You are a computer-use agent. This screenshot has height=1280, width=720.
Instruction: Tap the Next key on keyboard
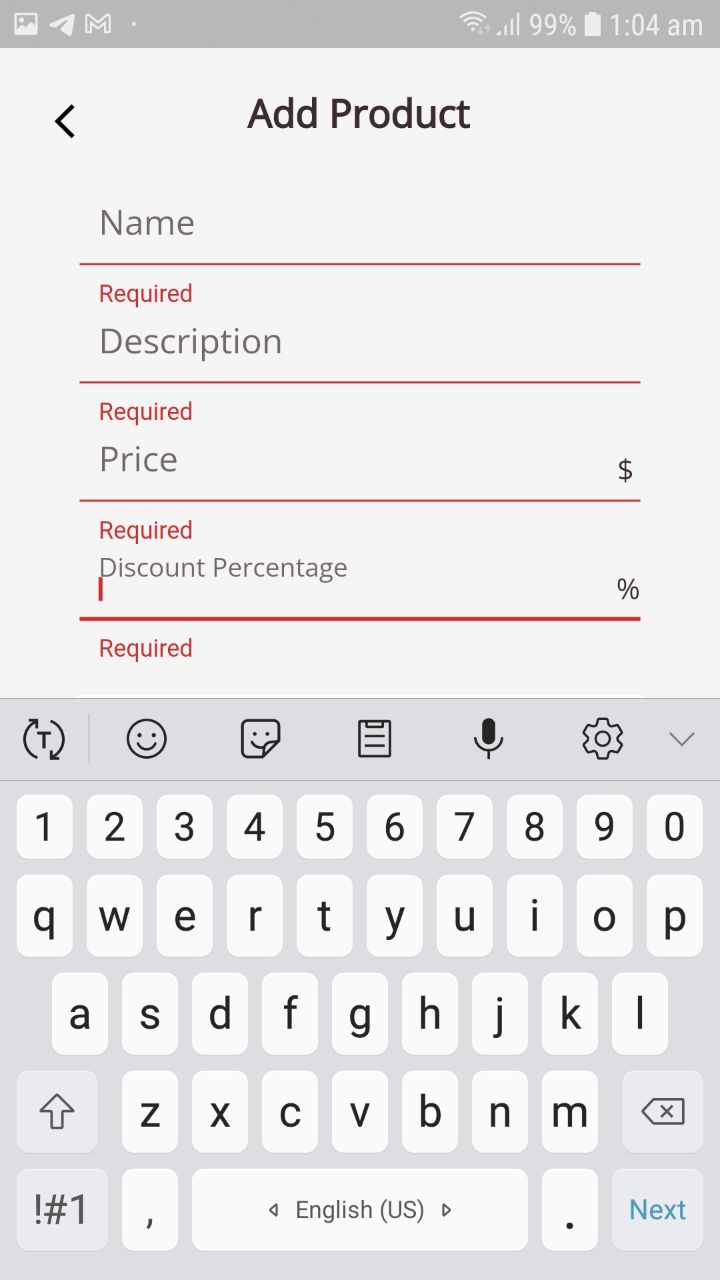(x=657, y=1210)
